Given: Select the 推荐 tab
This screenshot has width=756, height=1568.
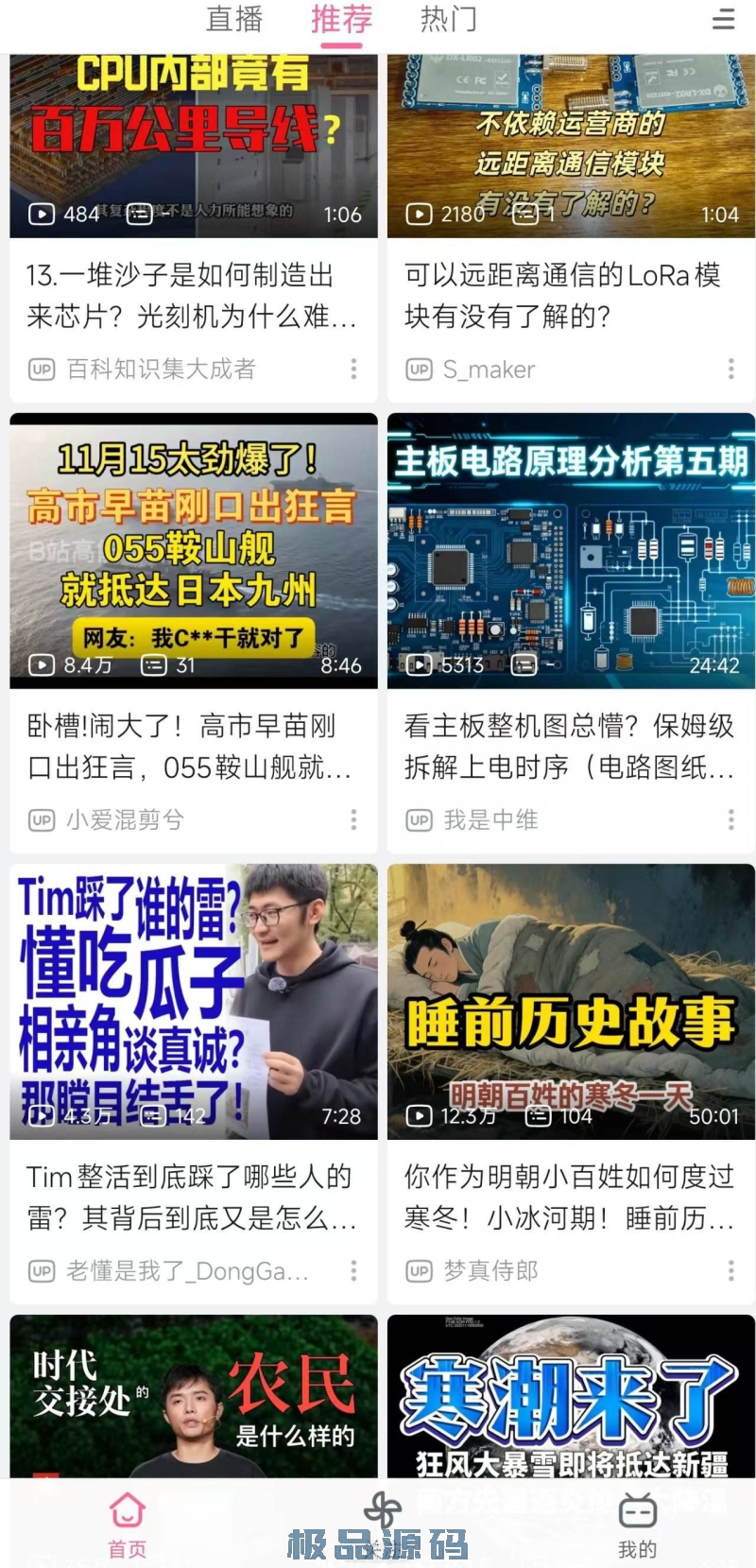Looking at the screenshot, I should coord(341,20).
